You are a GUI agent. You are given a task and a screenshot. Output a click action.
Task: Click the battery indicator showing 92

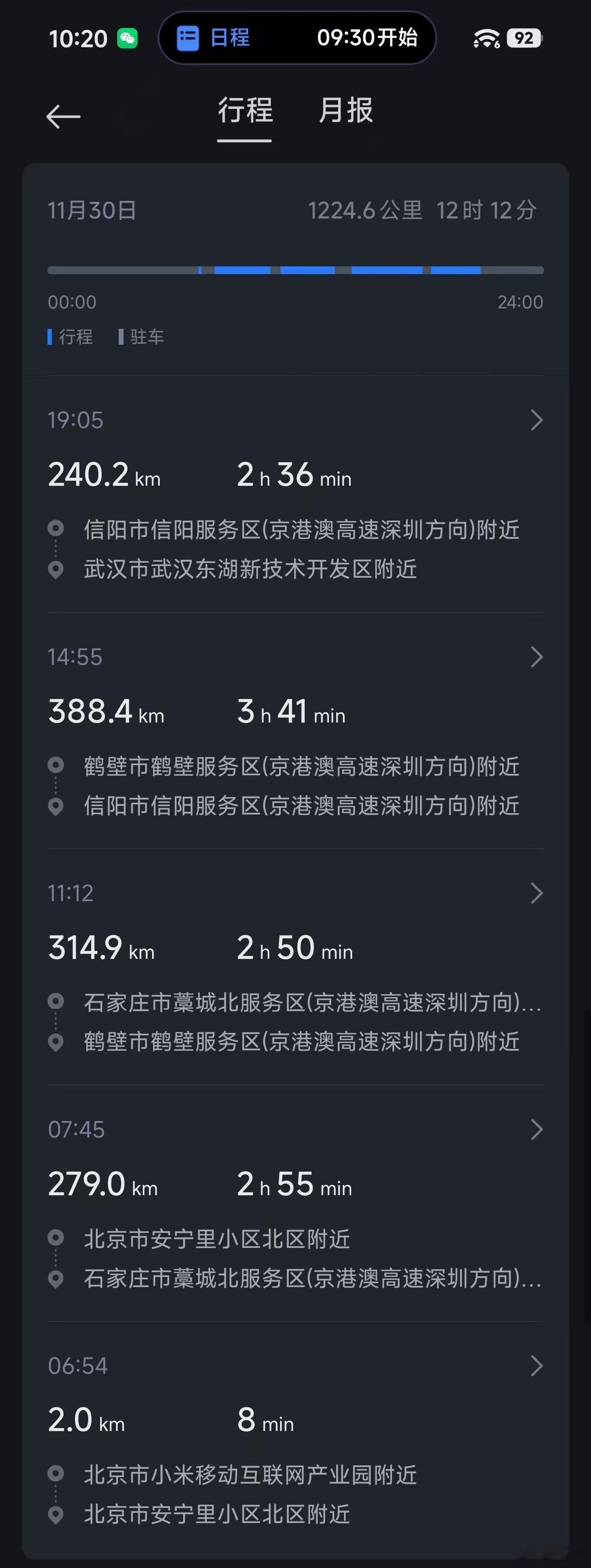click(525, 38)
